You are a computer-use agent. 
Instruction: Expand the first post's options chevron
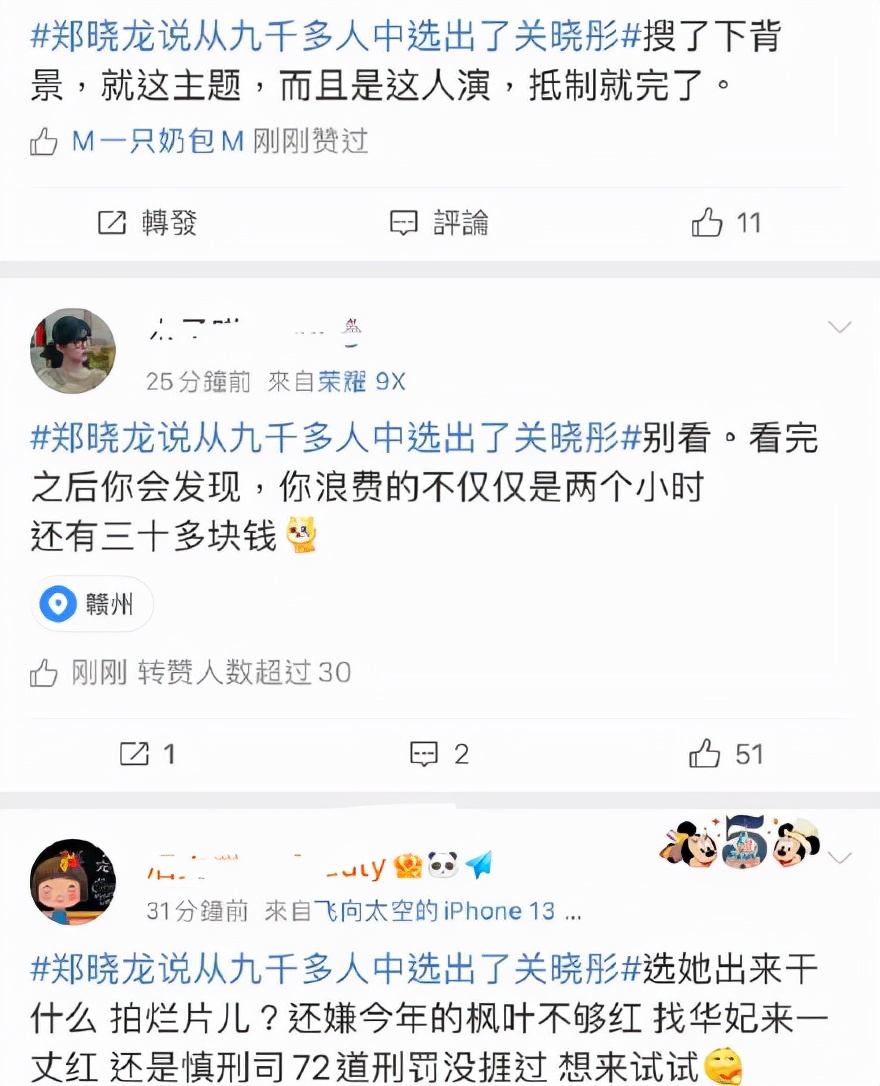838,325
